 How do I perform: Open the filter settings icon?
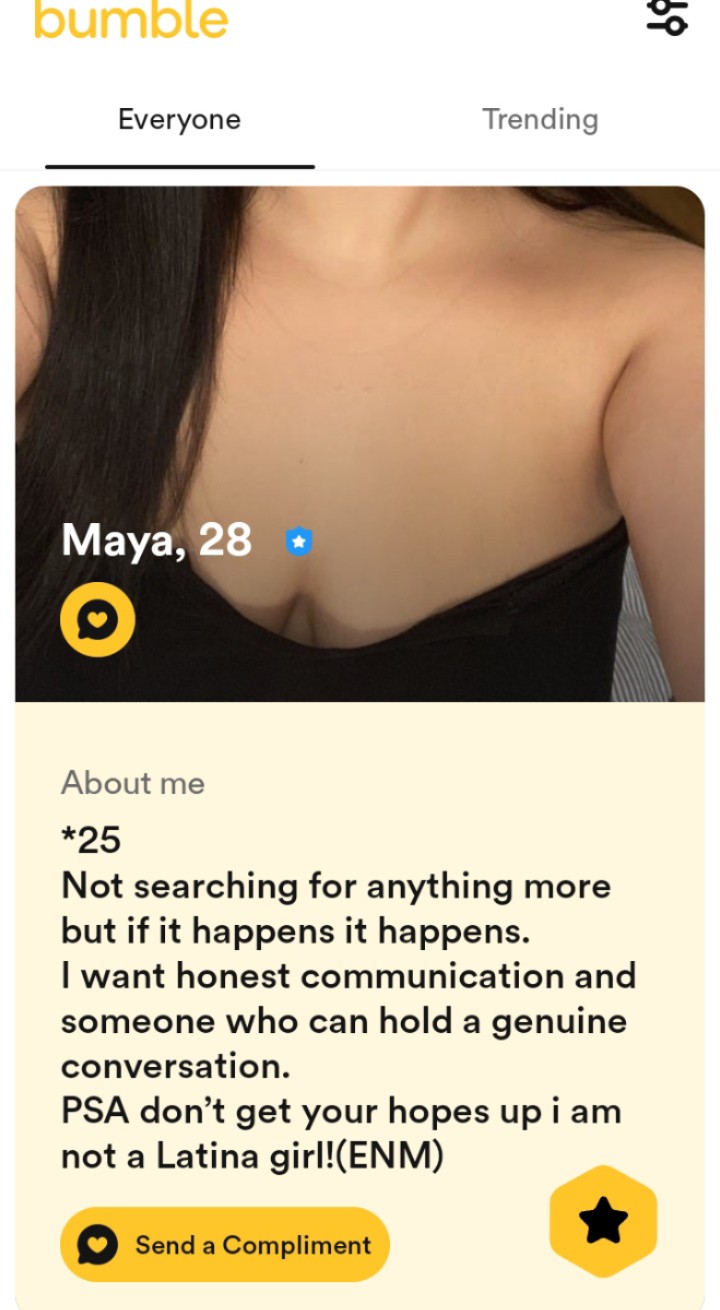click(667, 17)
